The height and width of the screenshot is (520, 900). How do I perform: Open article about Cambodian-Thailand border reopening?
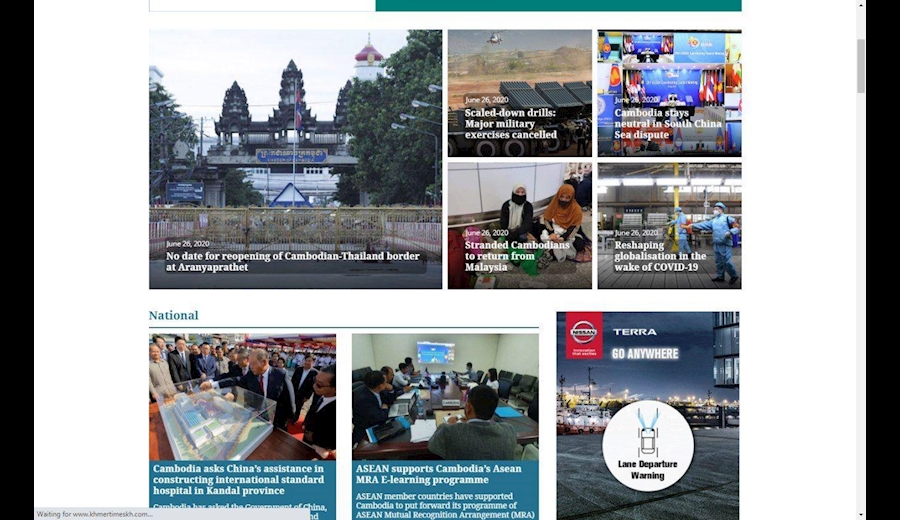[x=293, y=261]
